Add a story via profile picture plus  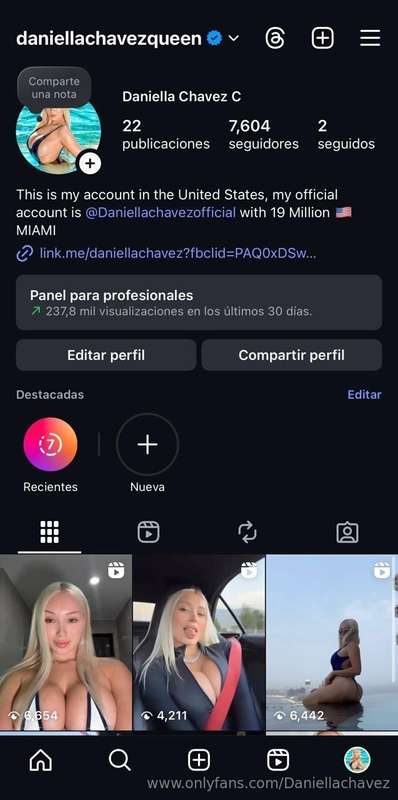coord(90,163)
